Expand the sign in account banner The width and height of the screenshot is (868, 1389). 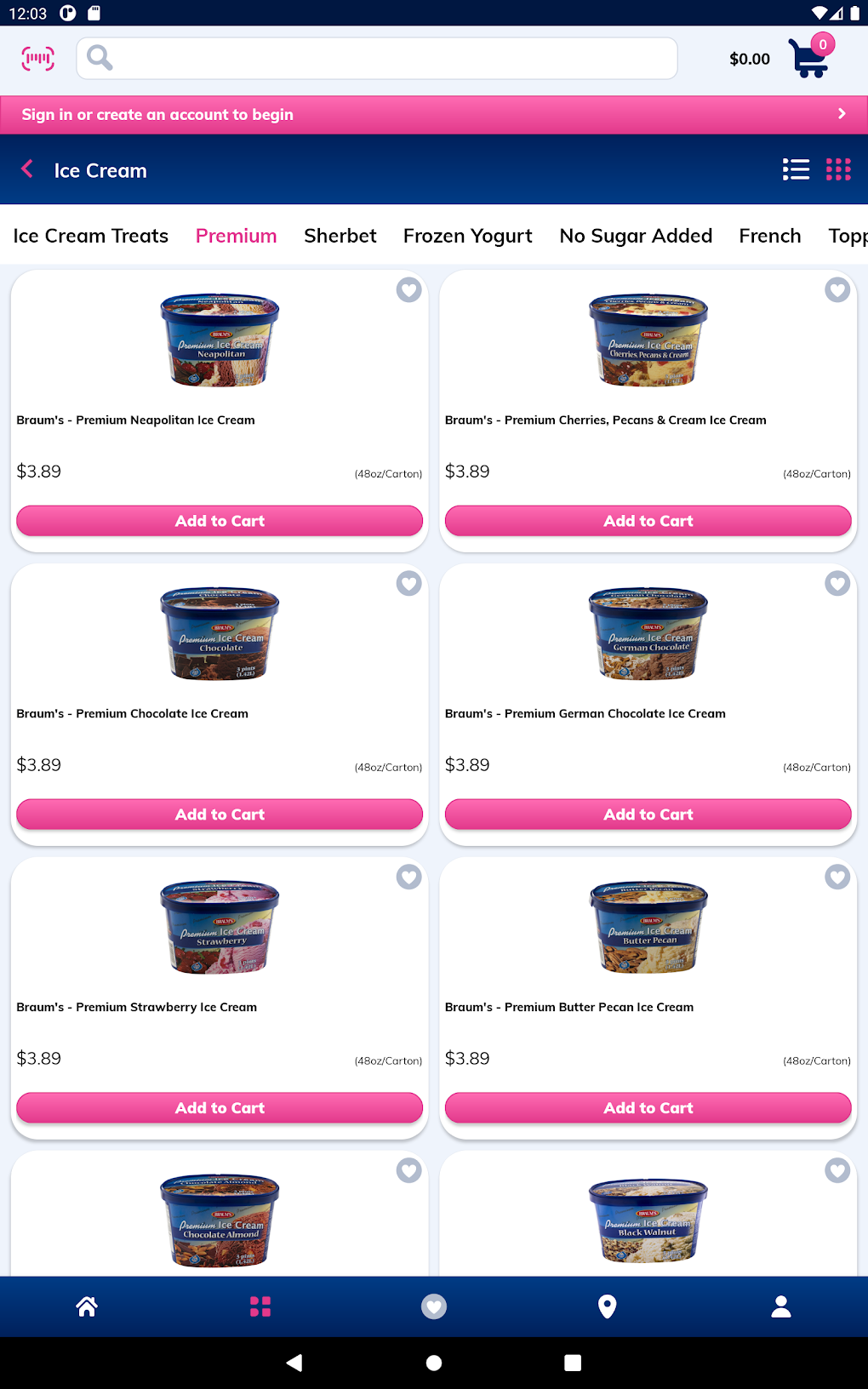click(842, 113)
